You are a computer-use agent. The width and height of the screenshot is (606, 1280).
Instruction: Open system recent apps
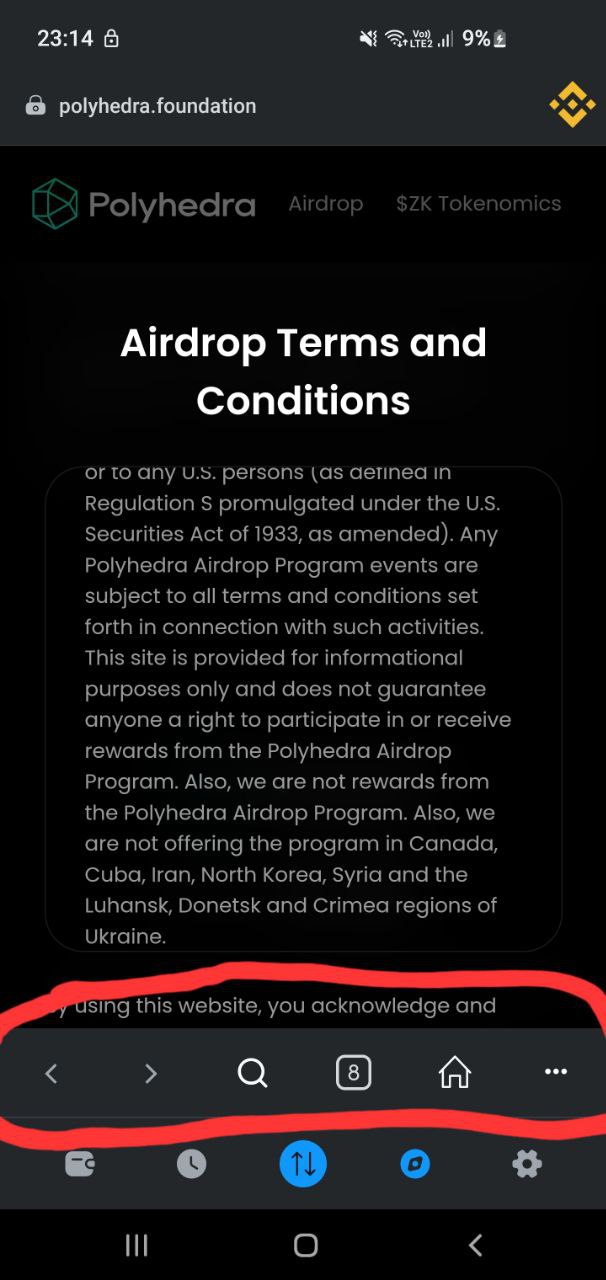(136, 1245)
